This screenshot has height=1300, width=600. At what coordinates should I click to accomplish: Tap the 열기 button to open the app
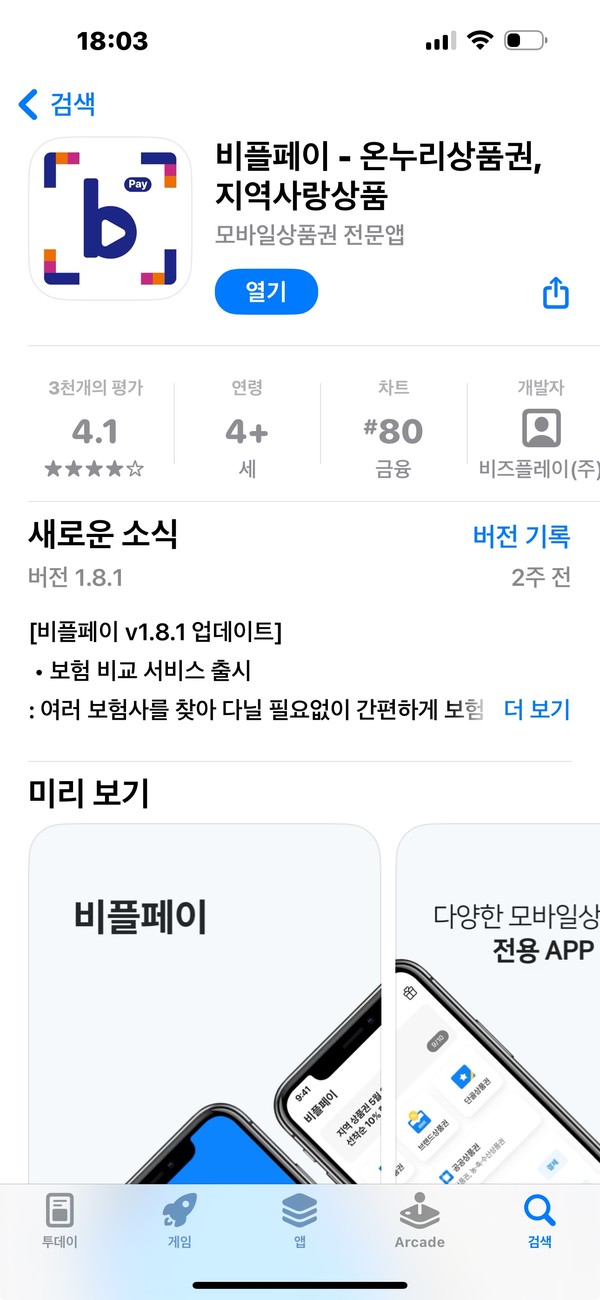(x=266, y=292)
